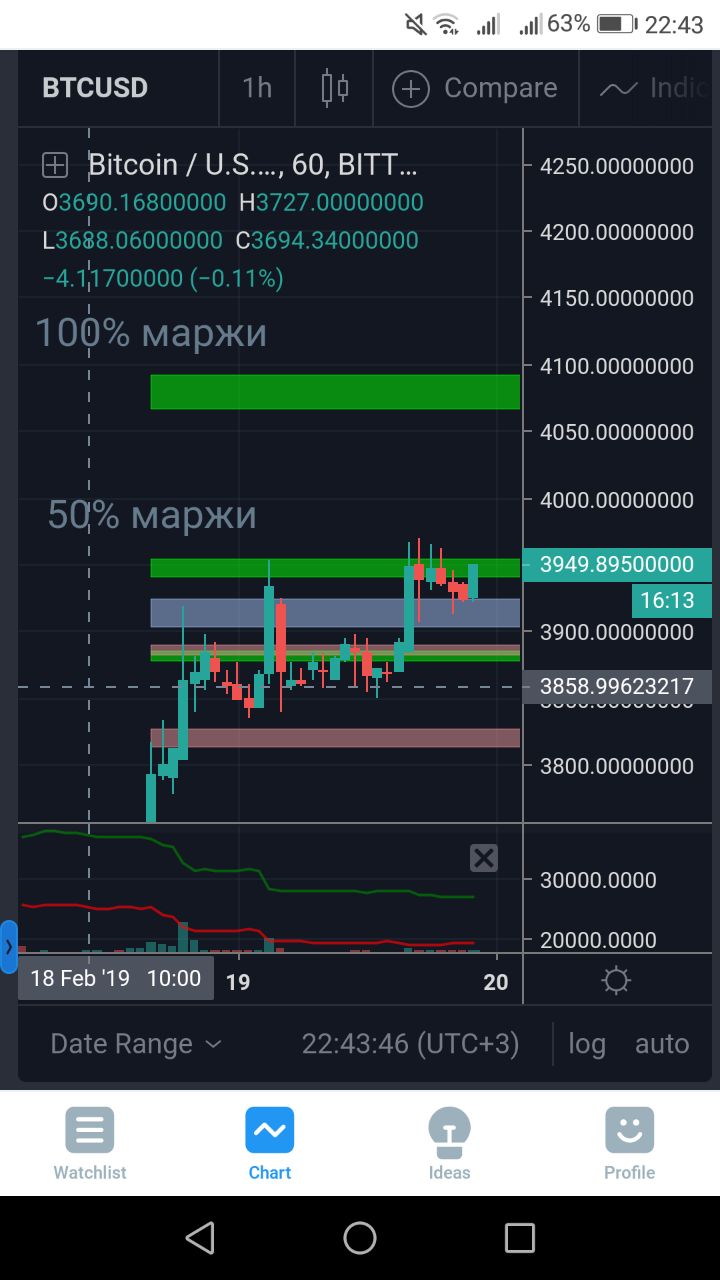The height and width of the screenshot is (1280, 720).
Task: Go to the Ideas tab
Action: pos(449,1144)
